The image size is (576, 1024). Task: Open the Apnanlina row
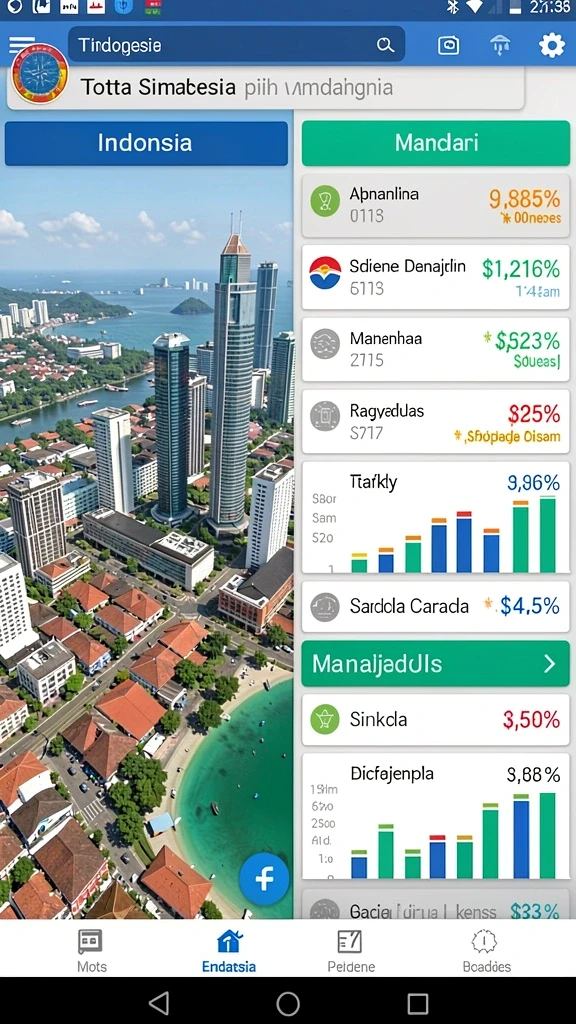[x=436, y=206]
